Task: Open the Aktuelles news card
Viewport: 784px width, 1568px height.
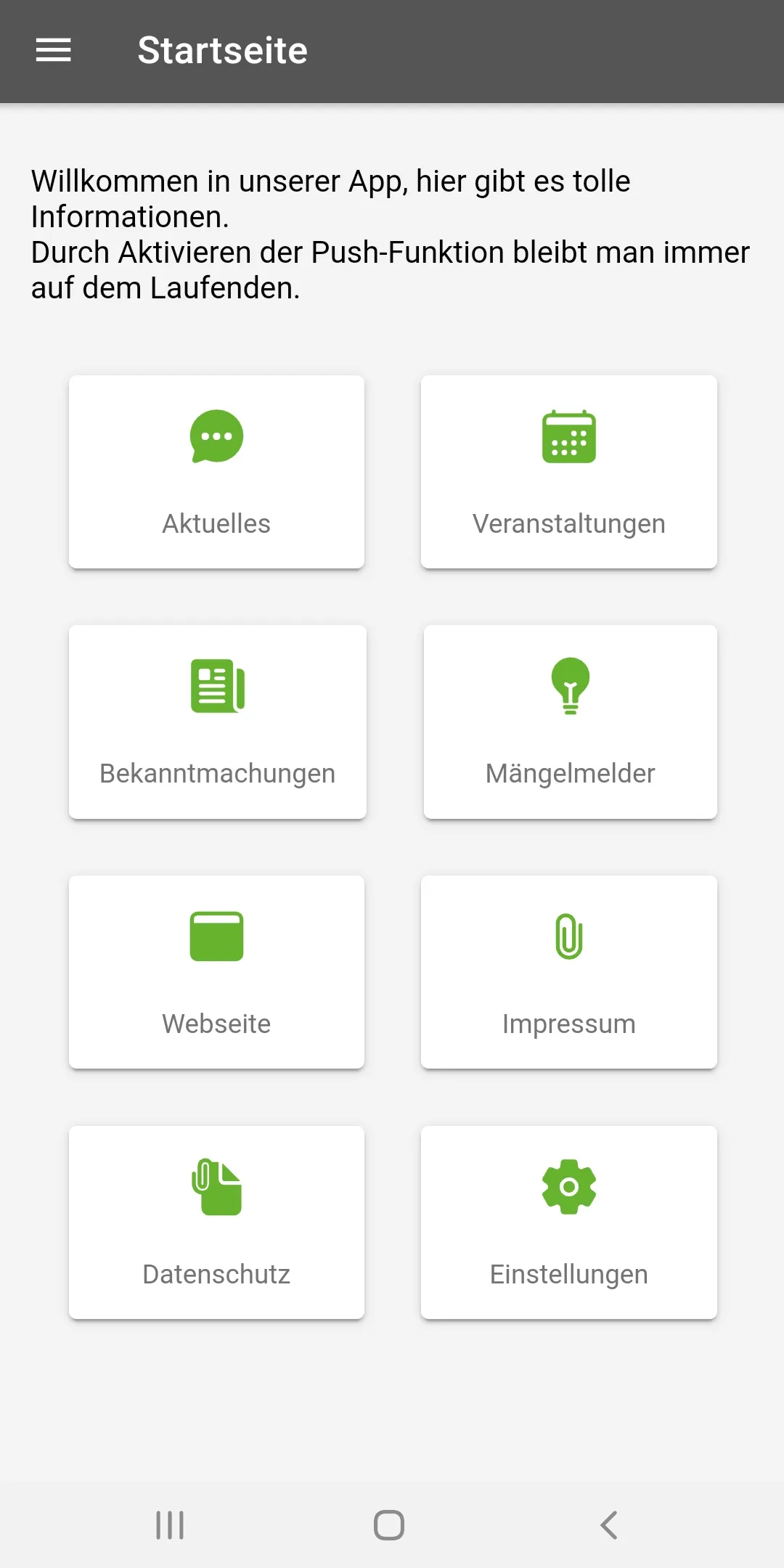Action: point(216,472)
